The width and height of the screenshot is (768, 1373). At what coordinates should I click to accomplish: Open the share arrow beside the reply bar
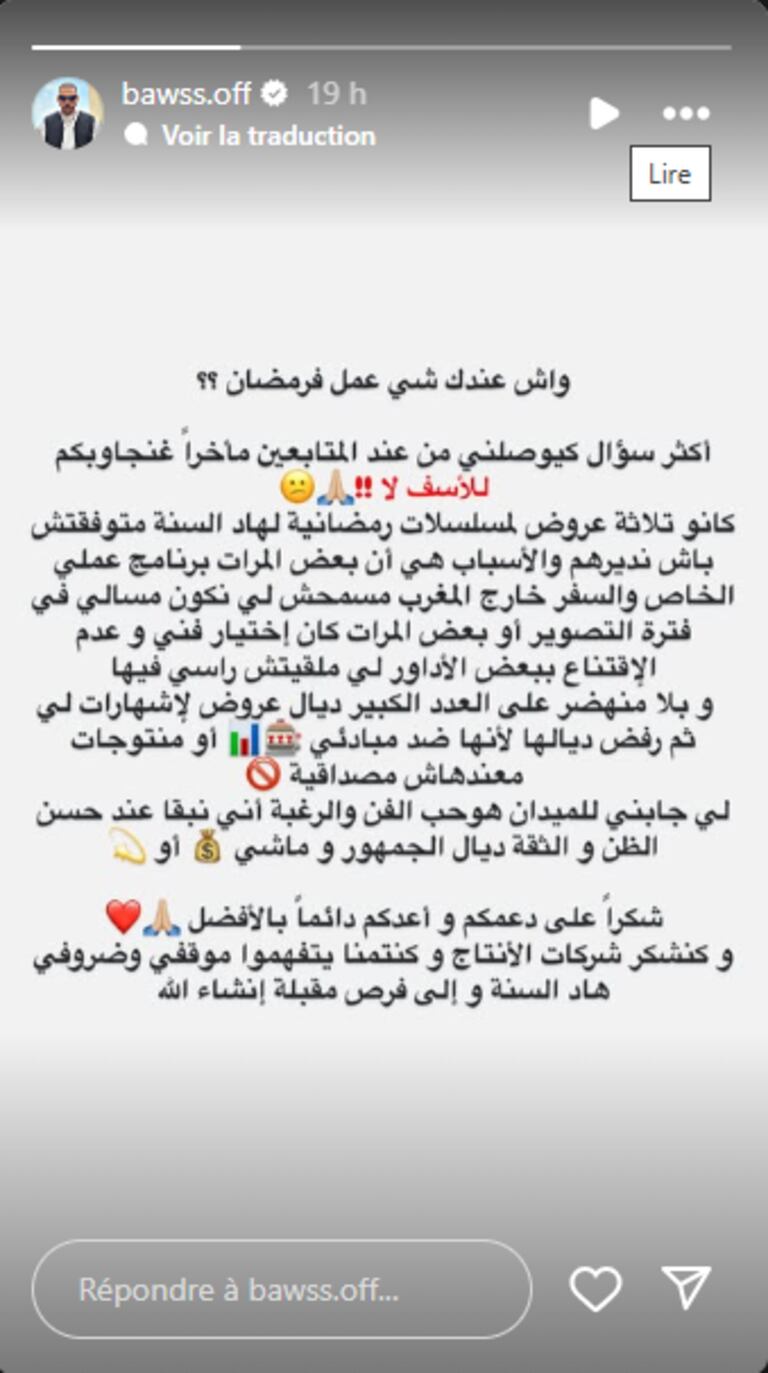point(684,1289)
